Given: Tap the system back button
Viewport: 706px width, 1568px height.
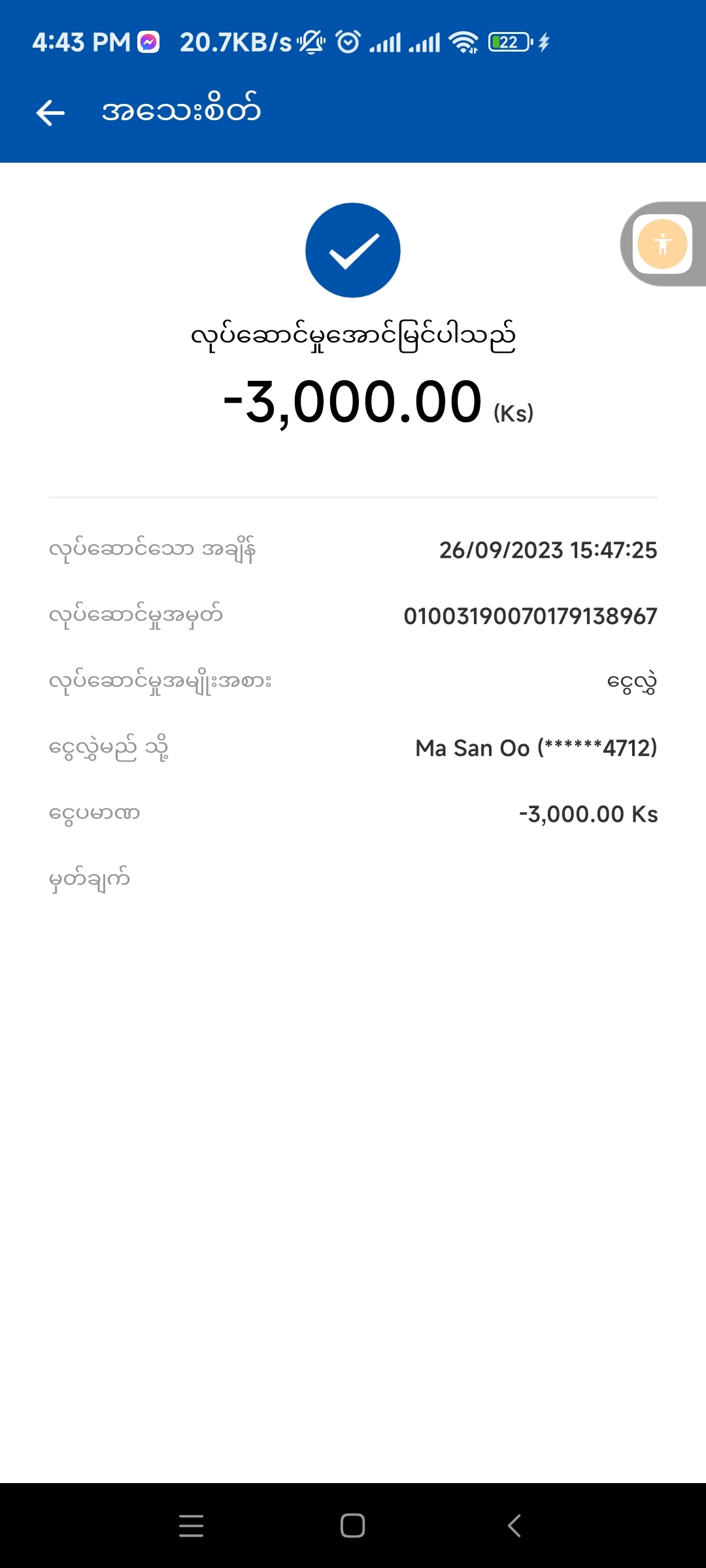Looking at the screenshot, I should coord(514,1526).
